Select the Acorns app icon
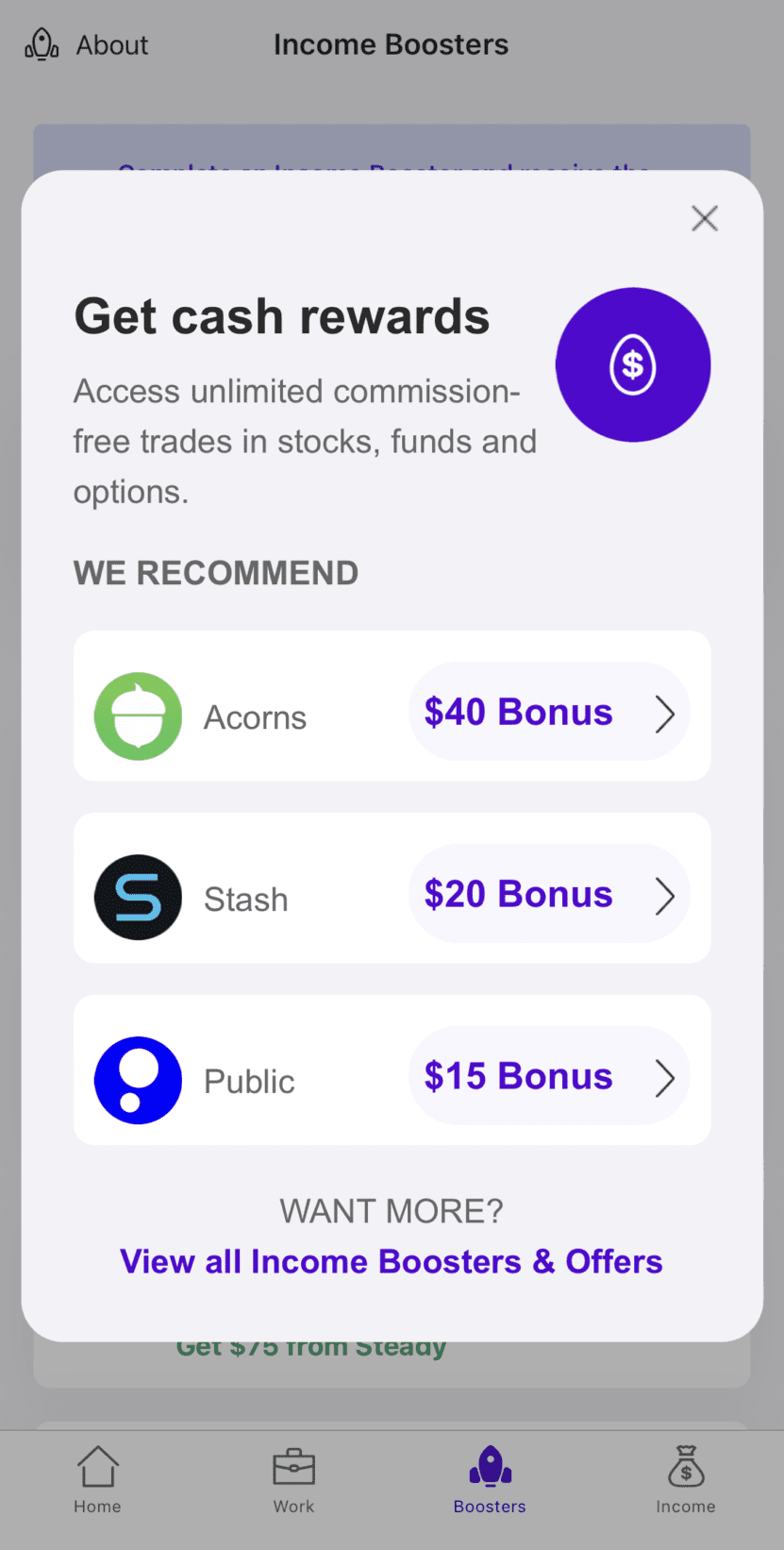784x1550 pixels. [x=138, y=716]
